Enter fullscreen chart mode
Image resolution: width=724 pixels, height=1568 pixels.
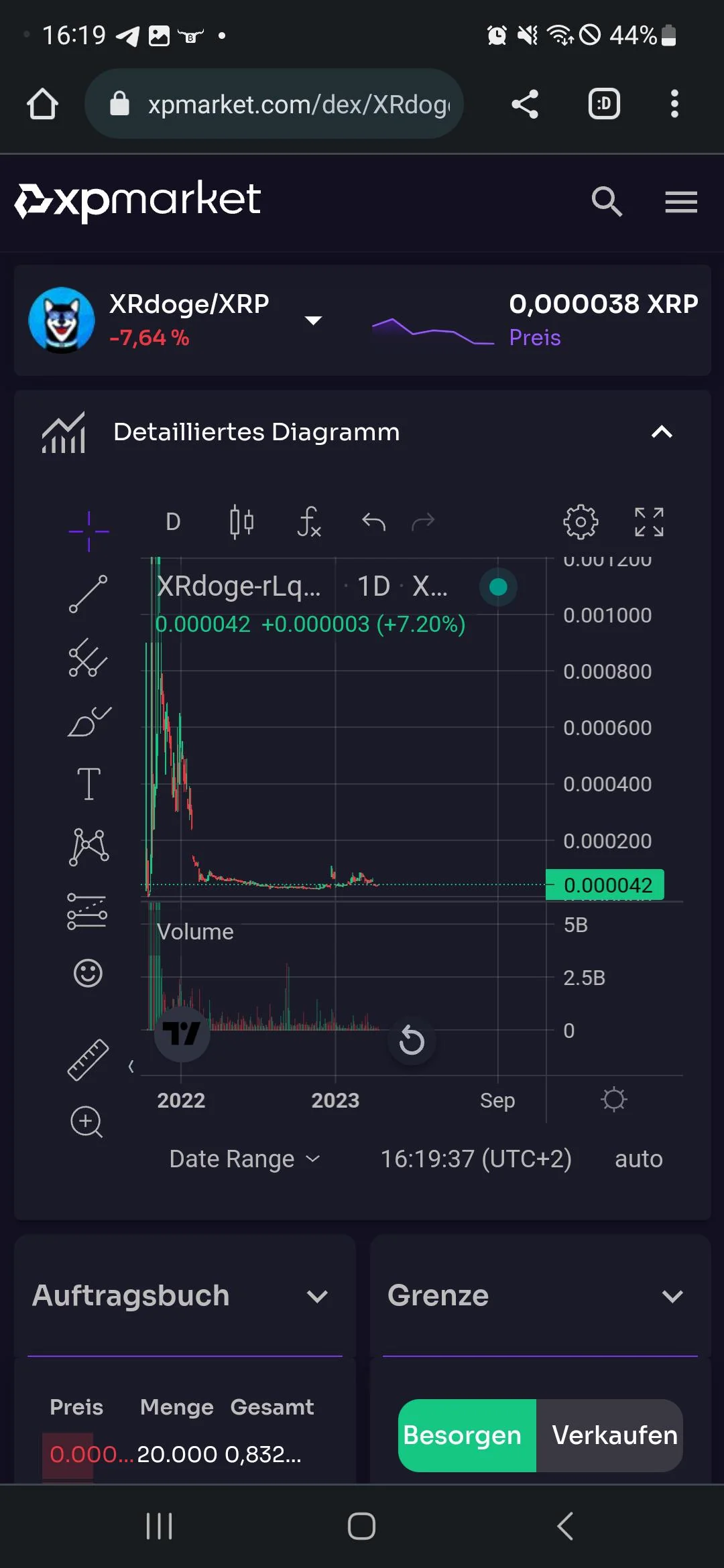(x=649, y=522)
